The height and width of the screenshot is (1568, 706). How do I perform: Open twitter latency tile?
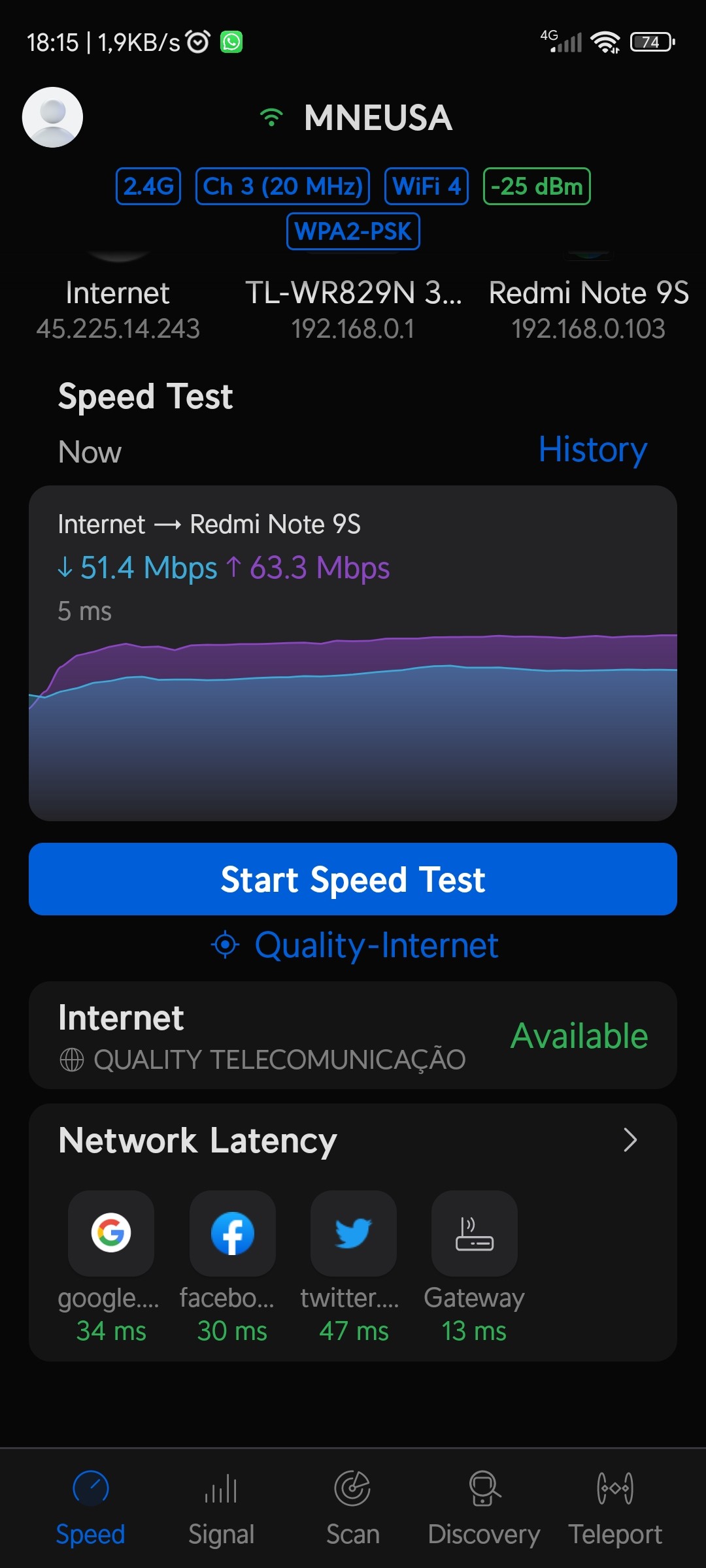pyautogui.click(x=353, y=1233)
